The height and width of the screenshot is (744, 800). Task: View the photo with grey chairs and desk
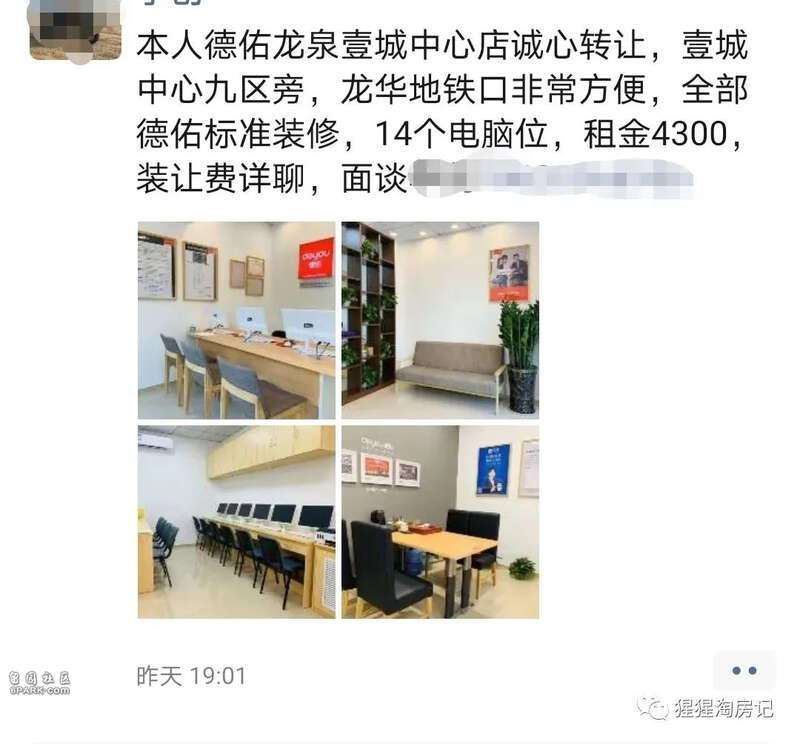[236, 320]
